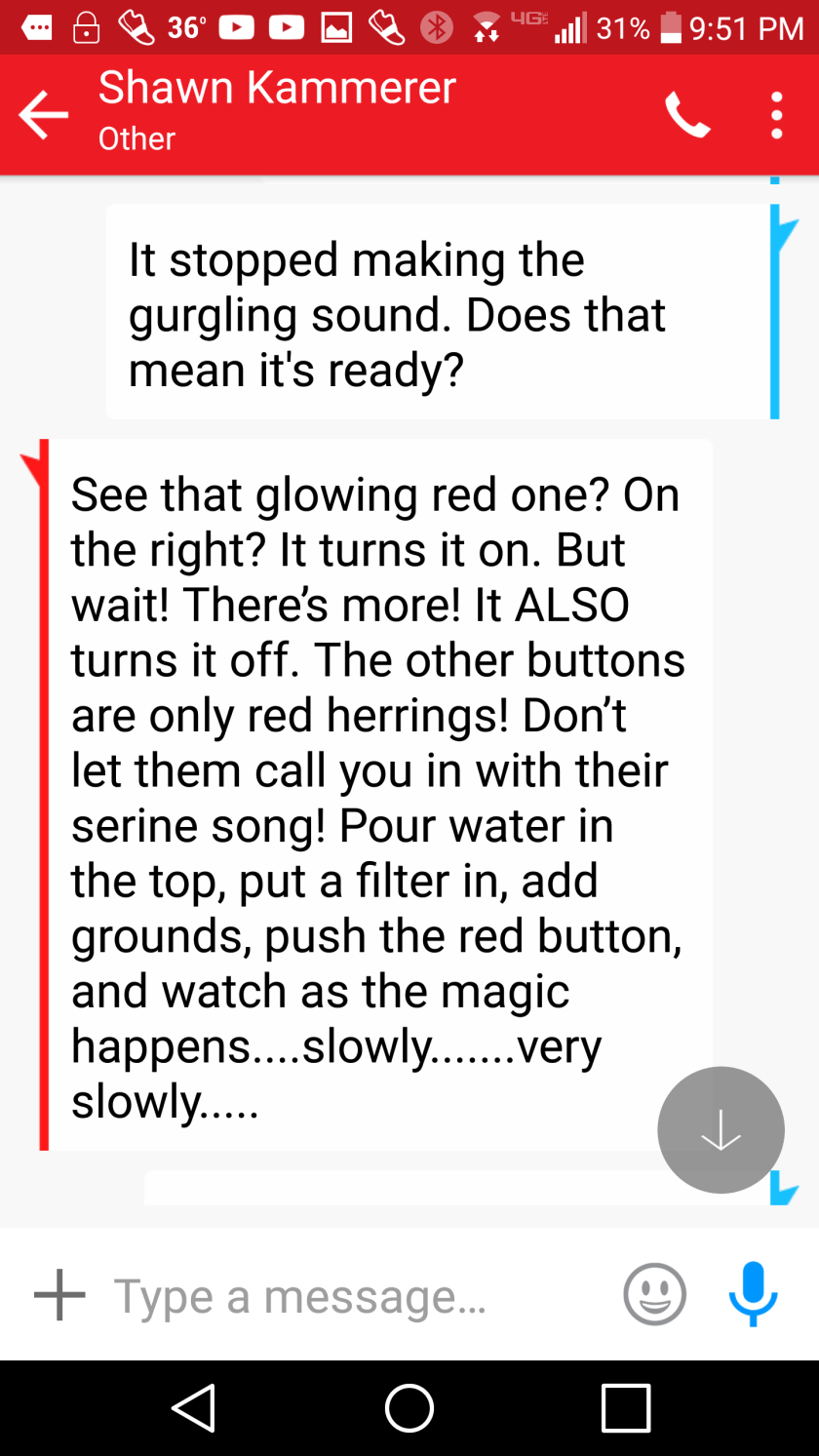819x1456 pixels.
Task: Open the three-dot overflow menu
Action: point(776,115)
